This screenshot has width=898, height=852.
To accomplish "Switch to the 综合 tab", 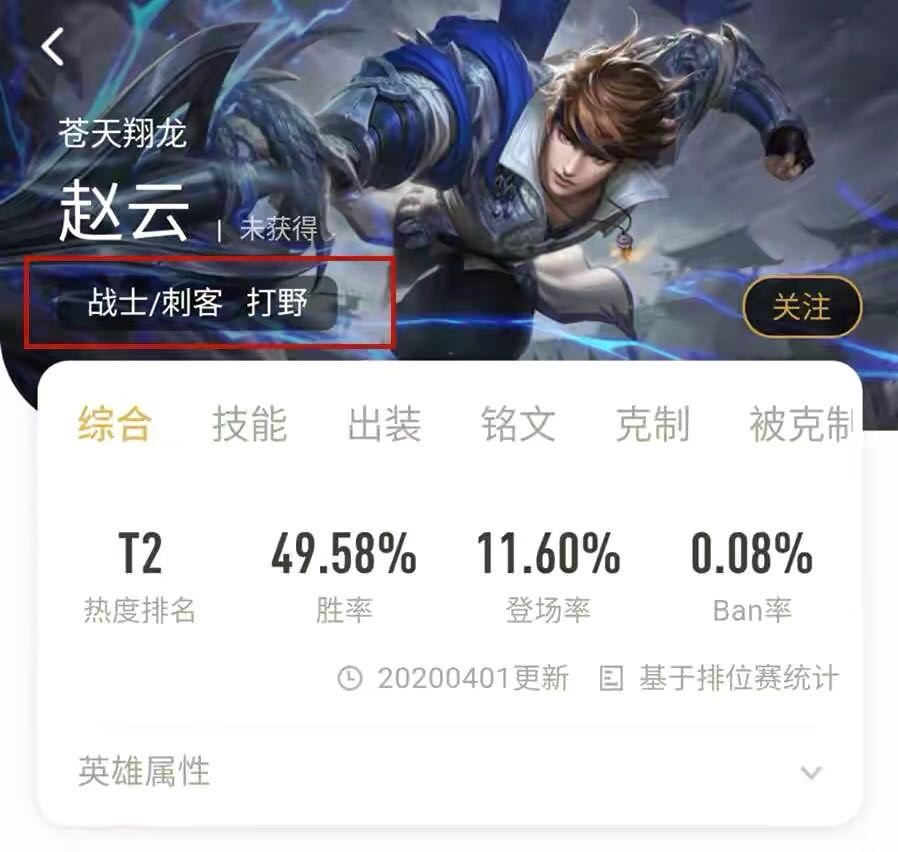I will coord(115,425).
